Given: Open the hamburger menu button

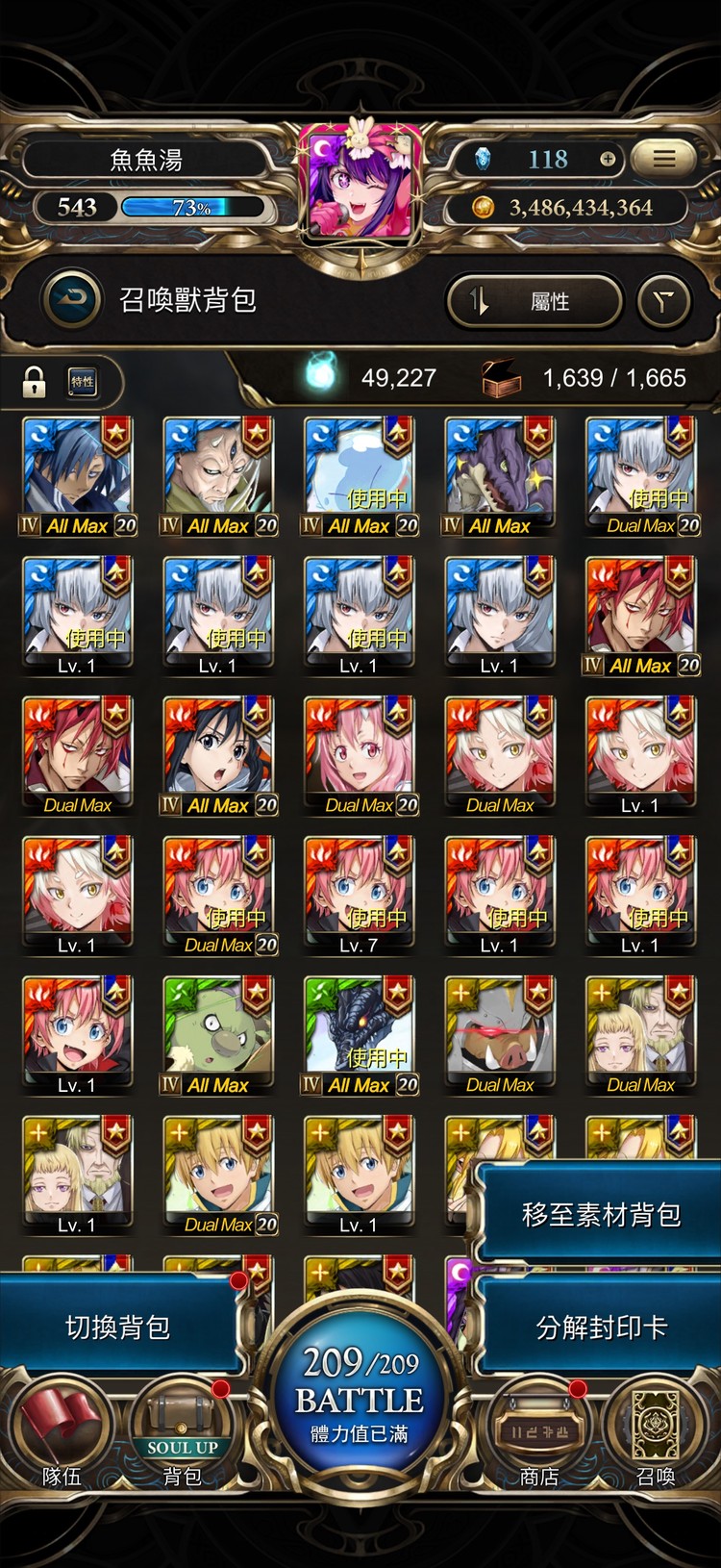Looking at the screenshot, I should 664,159.
